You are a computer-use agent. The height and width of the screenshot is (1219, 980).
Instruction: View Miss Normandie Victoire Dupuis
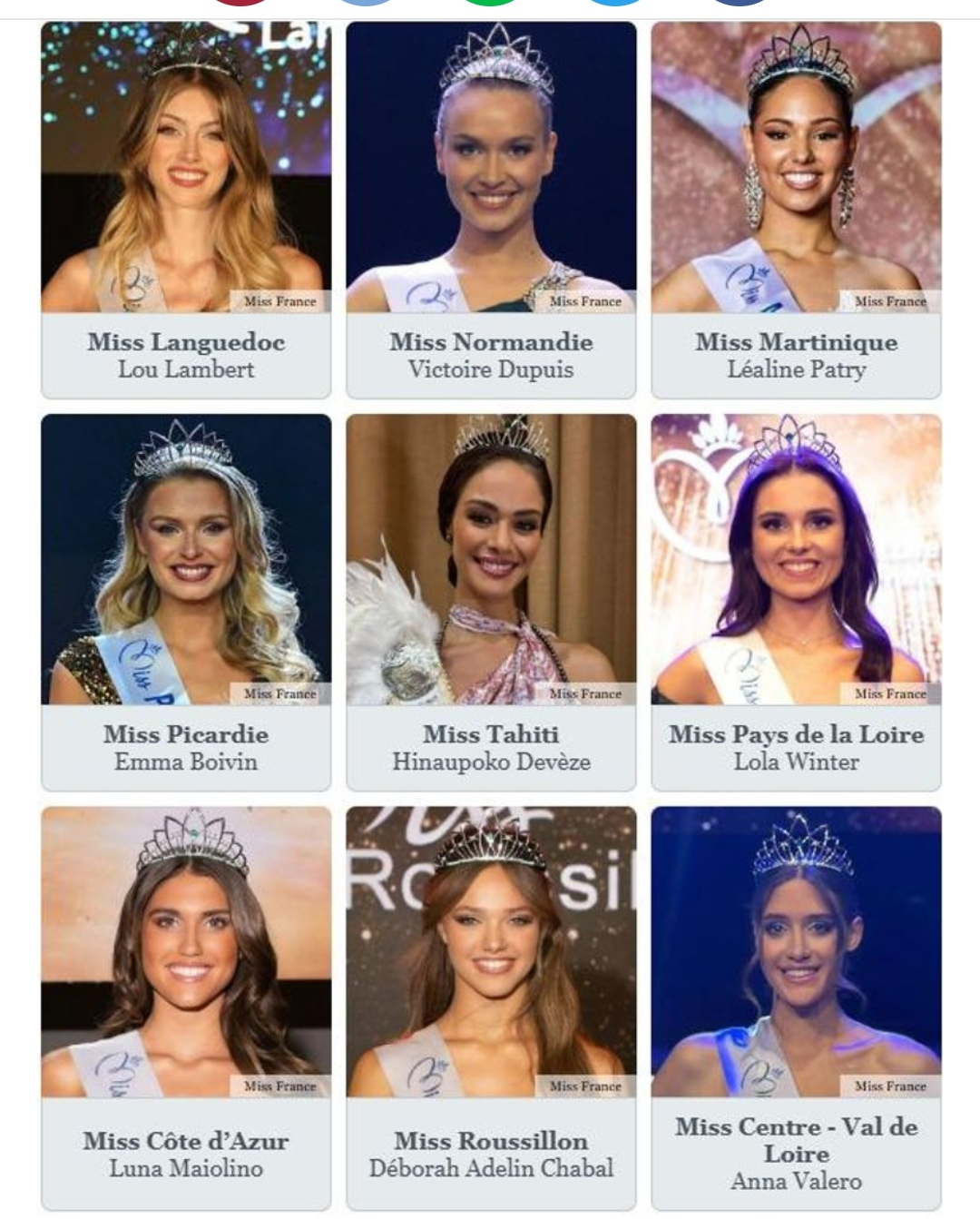tap(491, 209)
